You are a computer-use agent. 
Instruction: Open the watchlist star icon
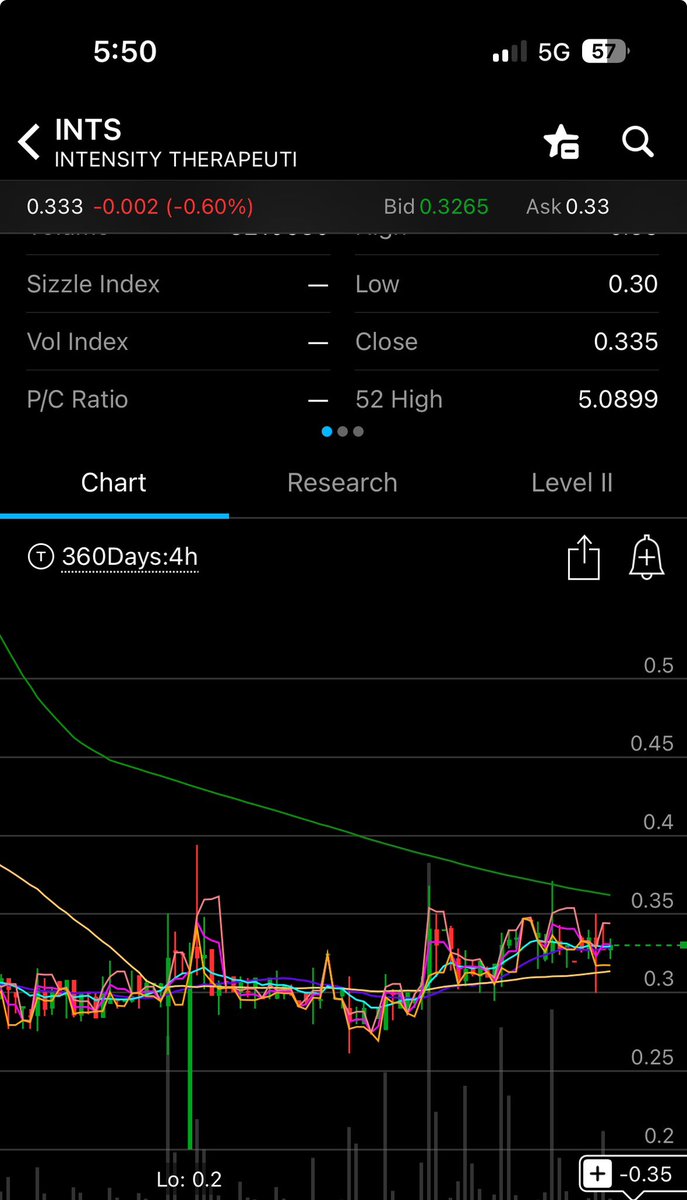coord(561,142)
